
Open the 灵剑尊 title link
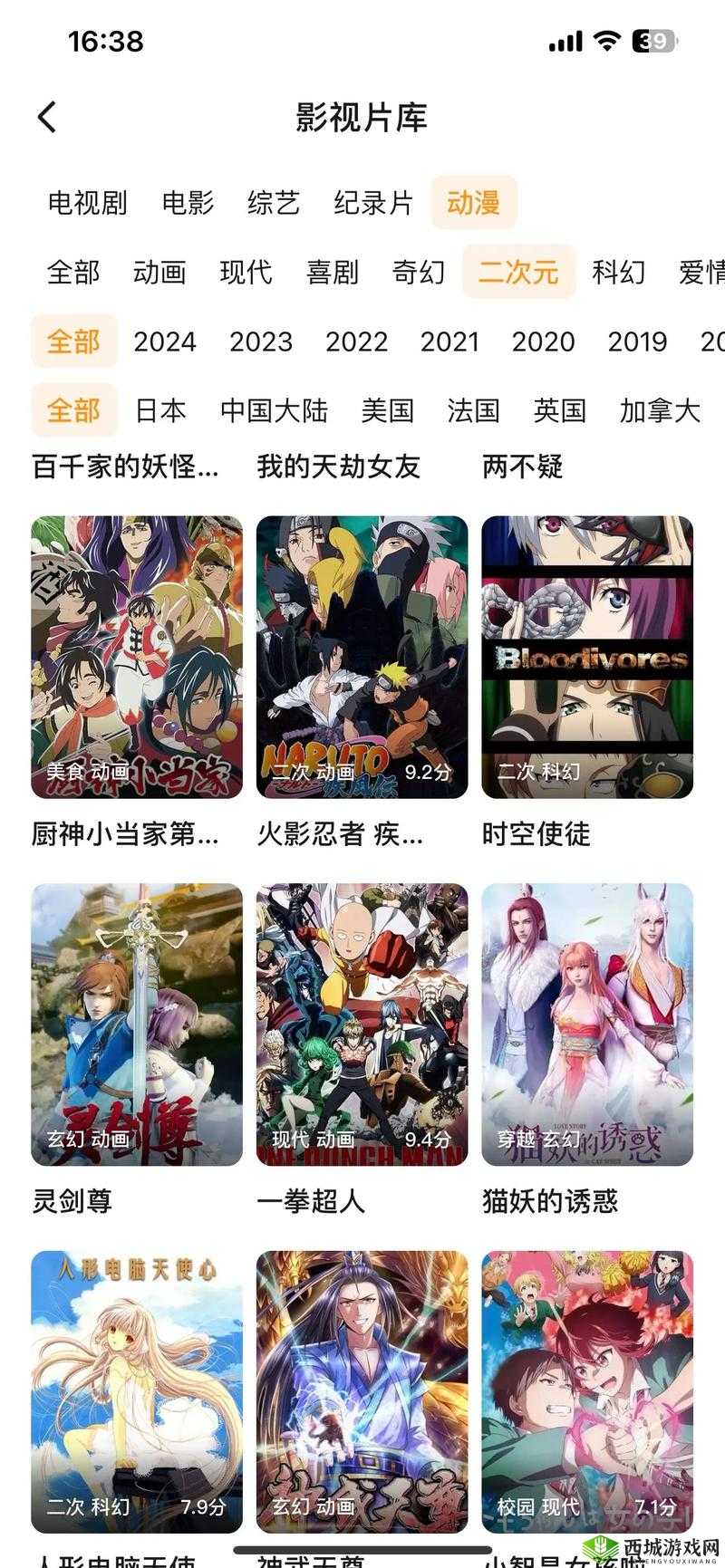(x=72, y=1204)
